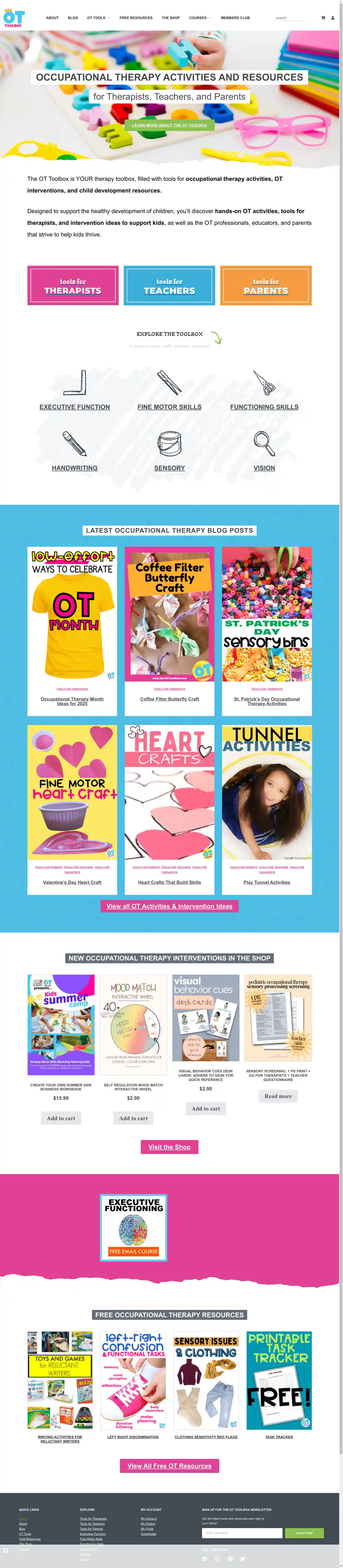Open the Executive Functioning free email course
Image resolution: width=343 pixels, height=1568 pixels.
tap(133, 1227)
